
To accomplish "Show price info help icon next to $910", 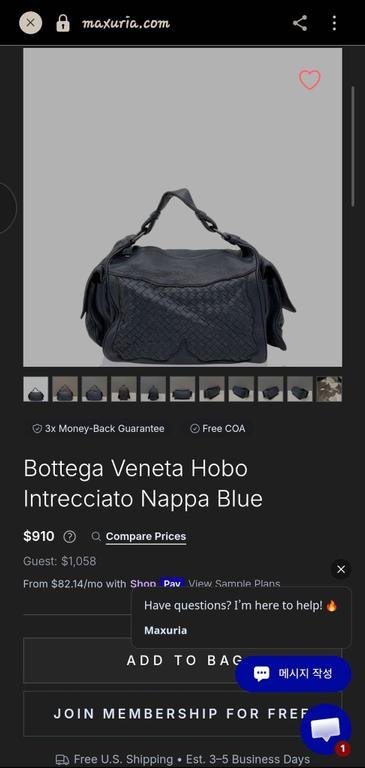I will (x=70, y=537).
